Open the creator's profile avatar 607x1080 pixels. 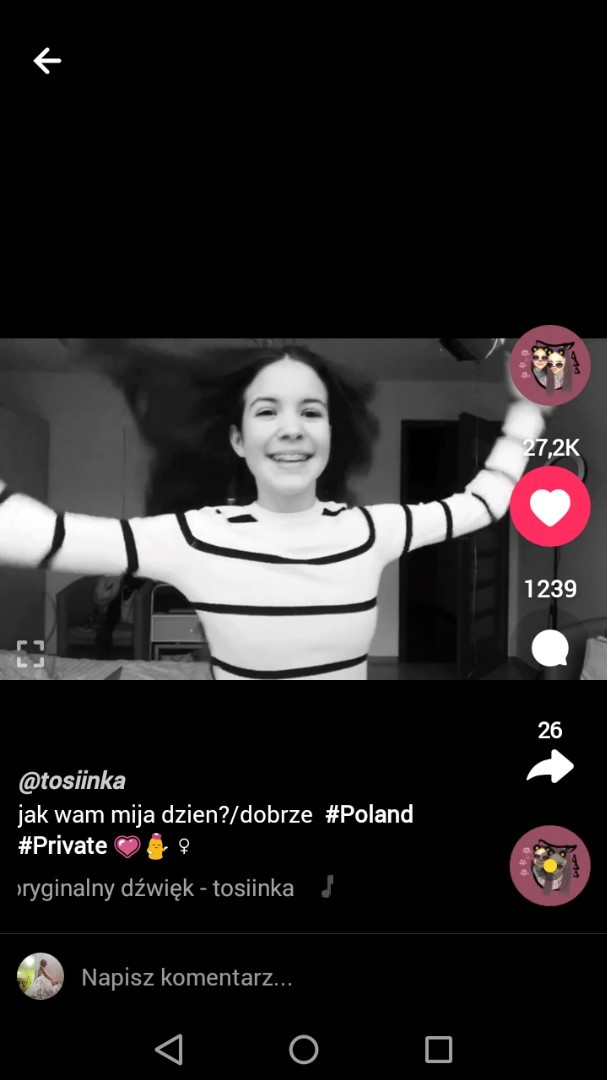click(550, 365)
